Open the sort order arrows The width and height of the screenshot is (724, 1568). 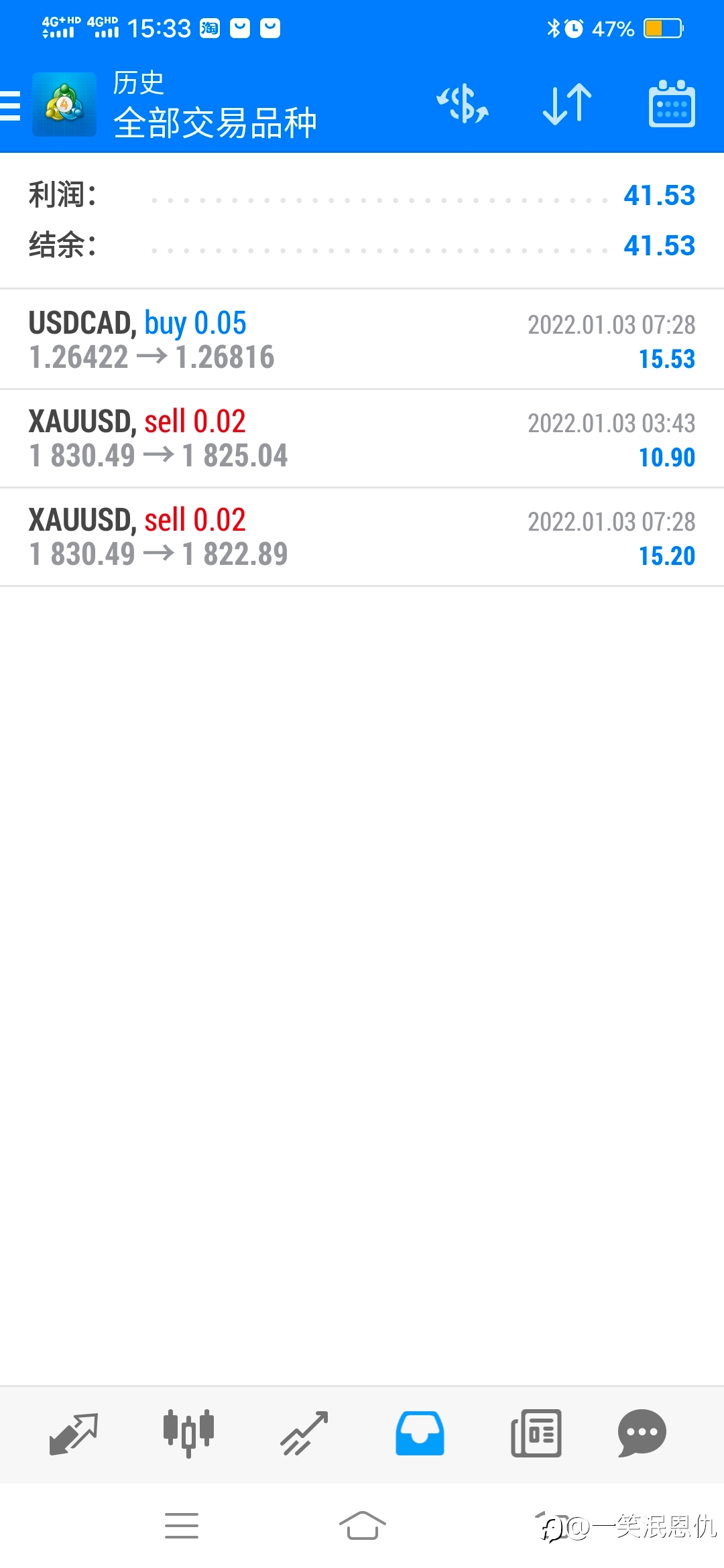tap(567, 105)
